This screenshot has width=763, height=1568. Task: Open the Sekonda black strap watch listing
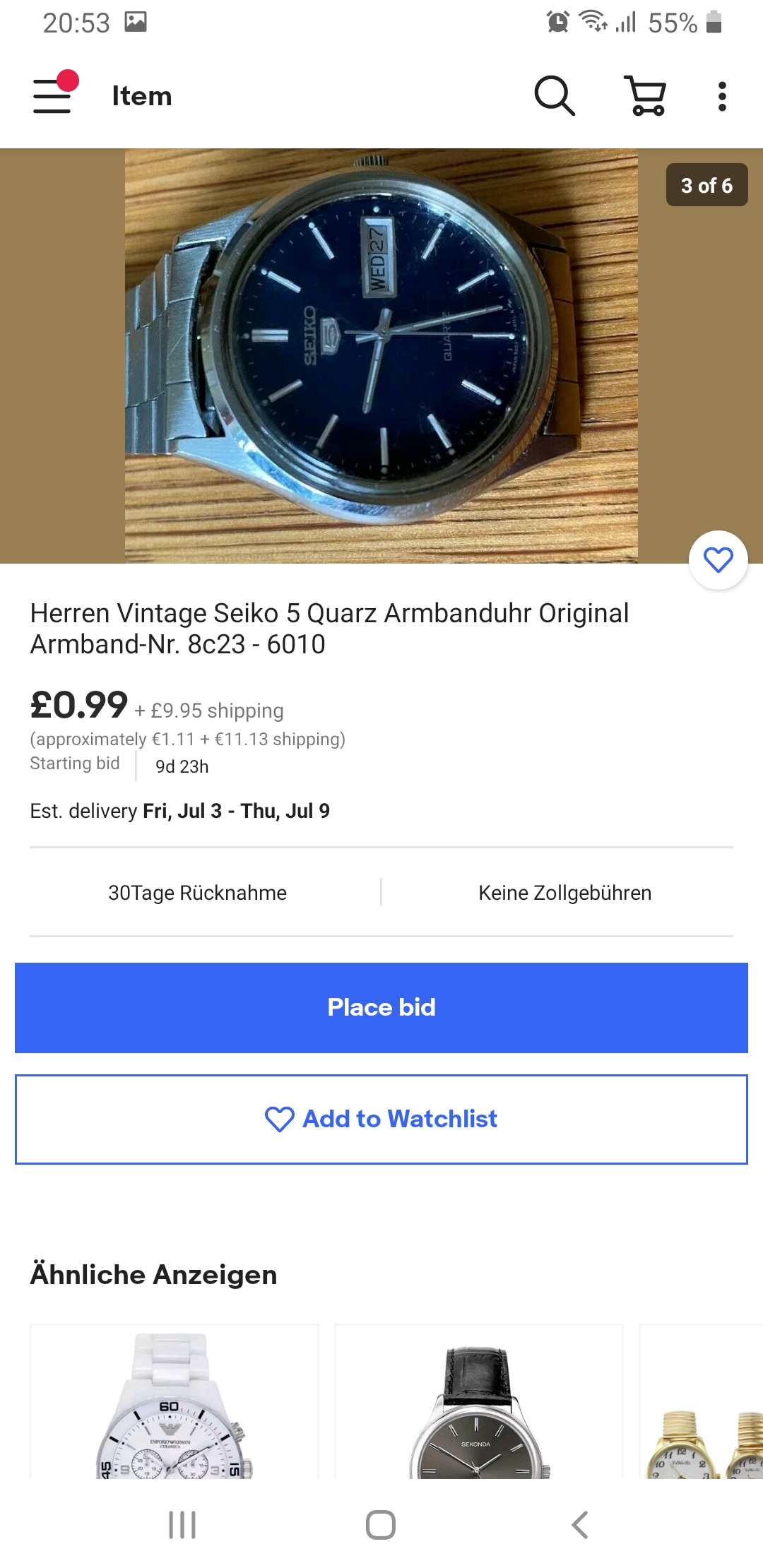(x=479, y=1402)
